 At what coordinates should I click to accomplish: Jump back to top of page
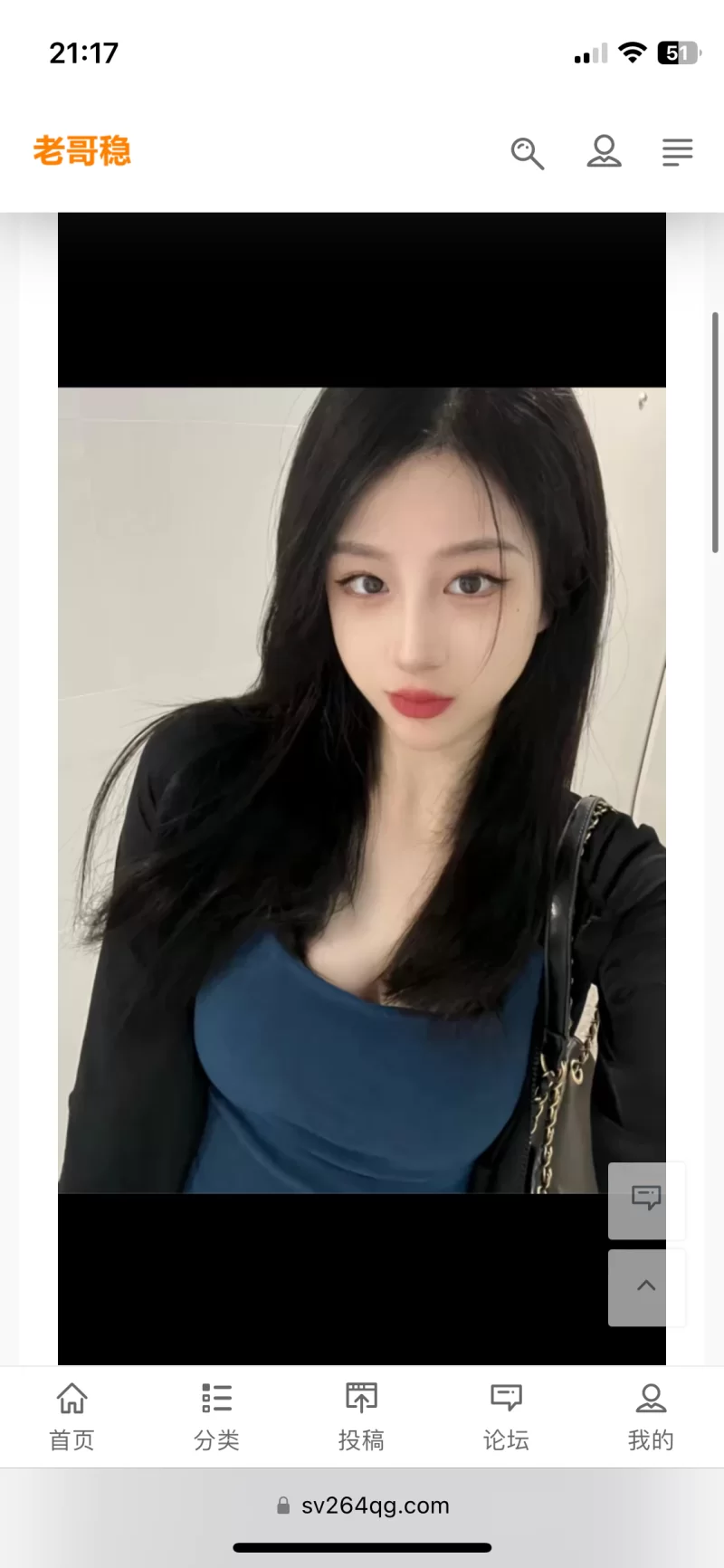[646, 1286]
